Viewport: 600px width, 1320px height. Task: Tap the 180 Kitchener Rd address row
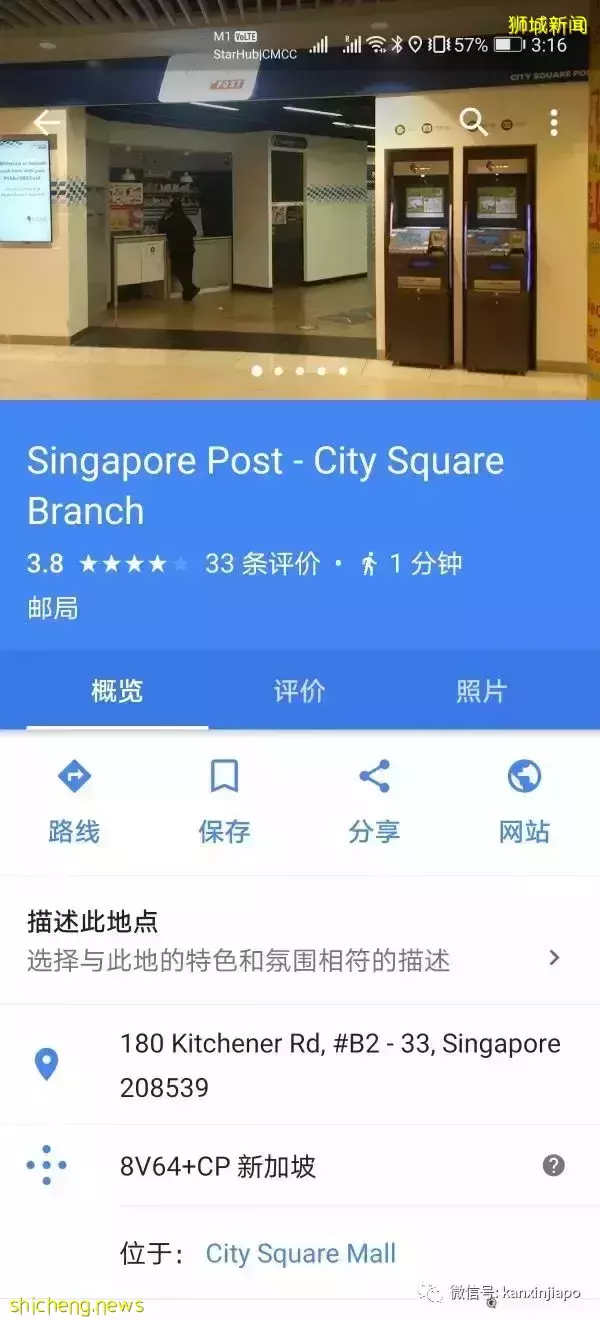click(340, 1065)
